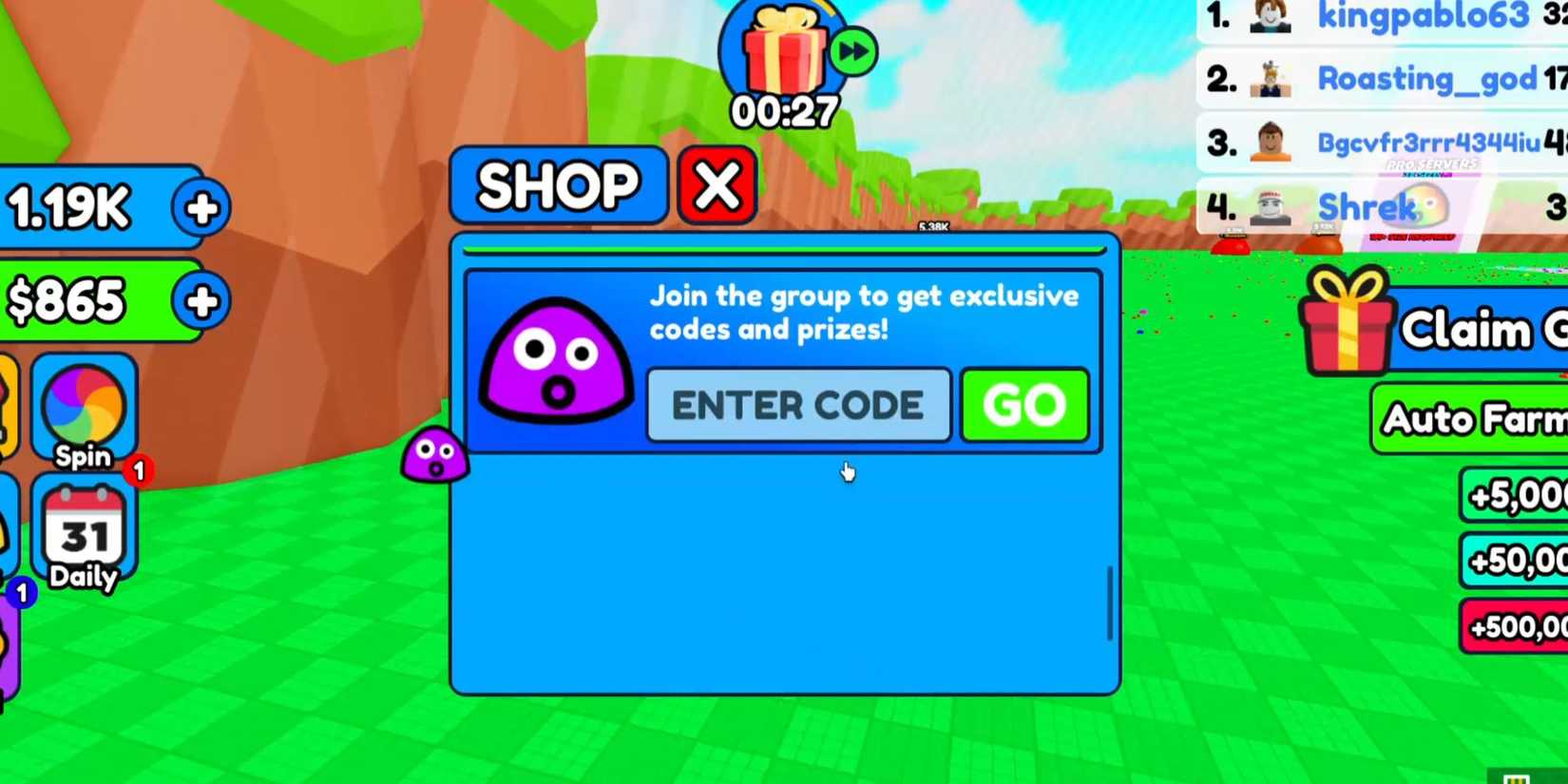The height and width of the screenshot is (784, 1568).
Task: Open the Spin wheel
Action: 84,413
